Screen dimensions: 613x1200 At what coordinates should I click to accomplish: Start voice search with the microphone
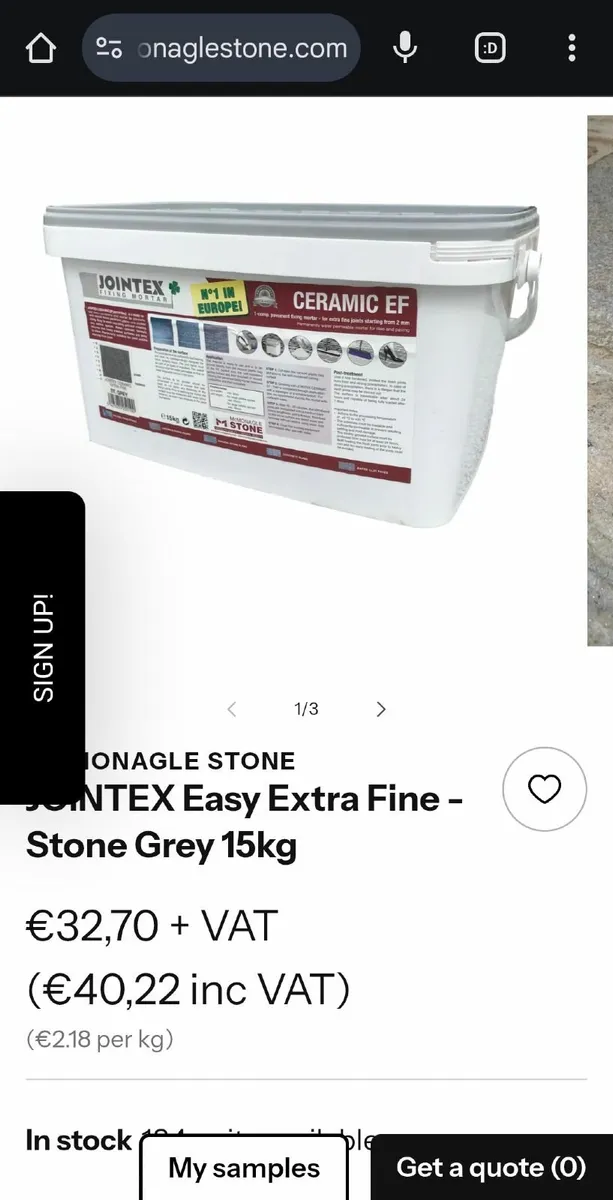pyautogui.click(x=405, y=48)
